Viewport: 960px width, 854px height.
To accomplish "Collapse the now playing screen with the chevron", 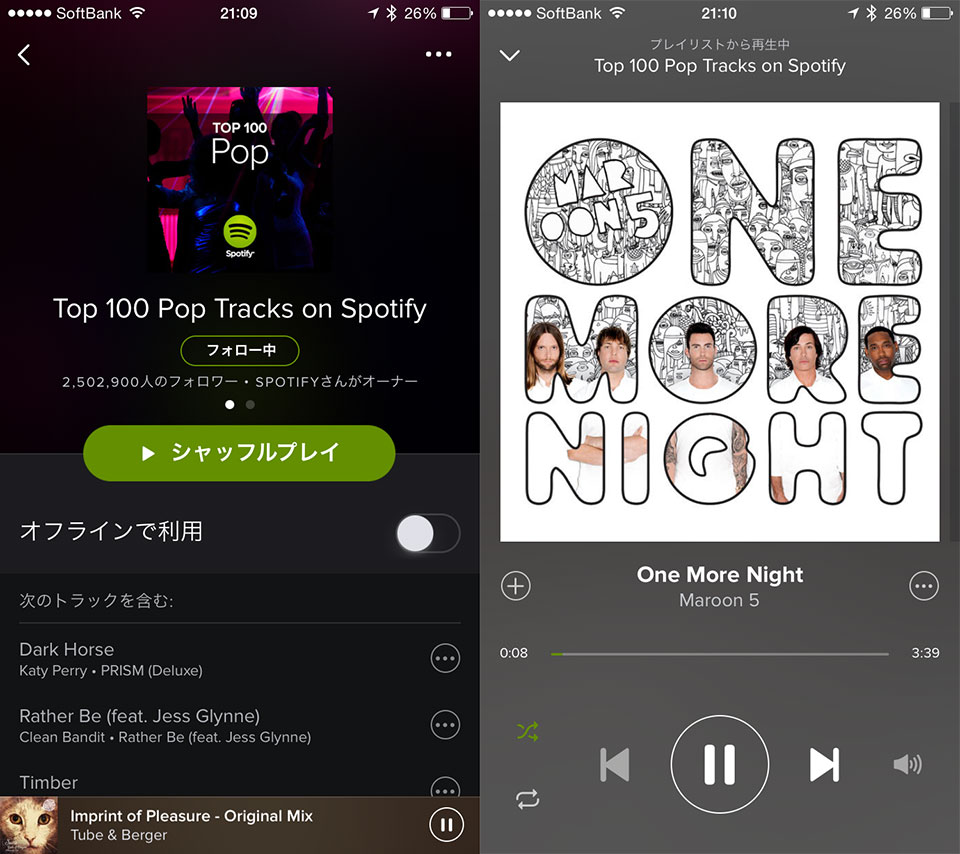I will (510, 56).
